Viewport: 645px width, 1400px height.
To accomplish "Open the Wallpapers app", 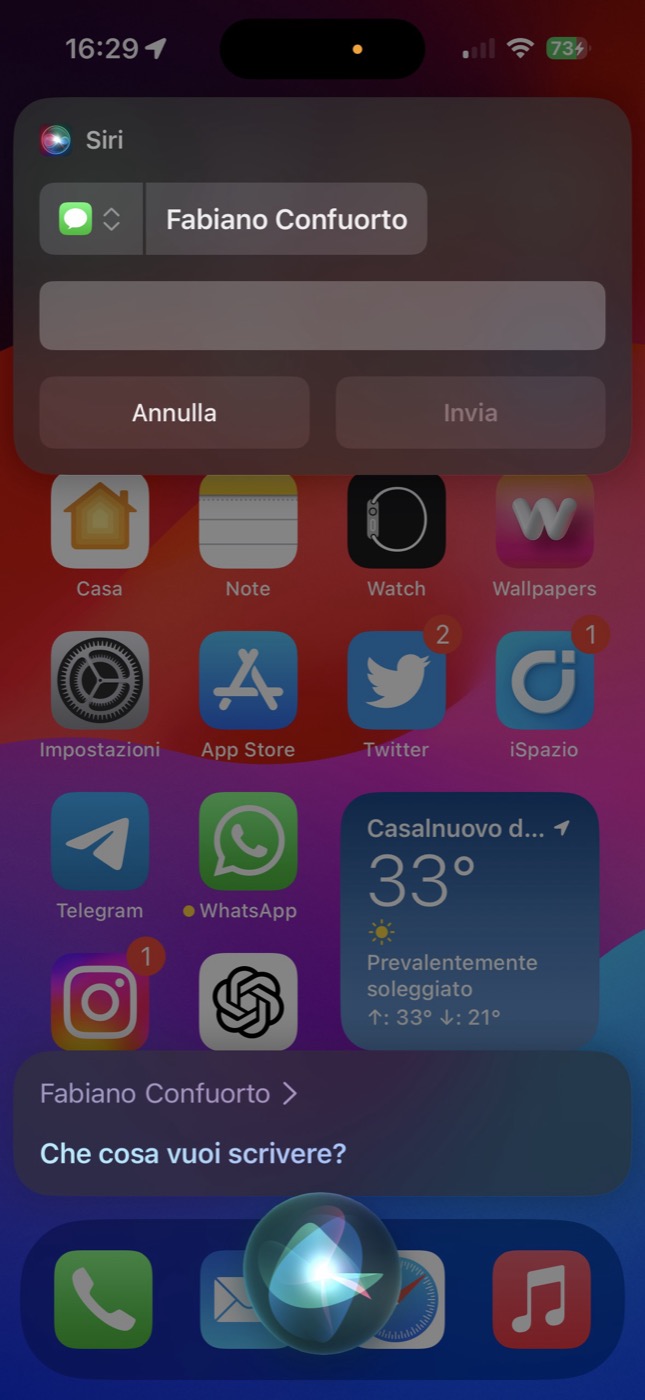I will tap(545, 521).
